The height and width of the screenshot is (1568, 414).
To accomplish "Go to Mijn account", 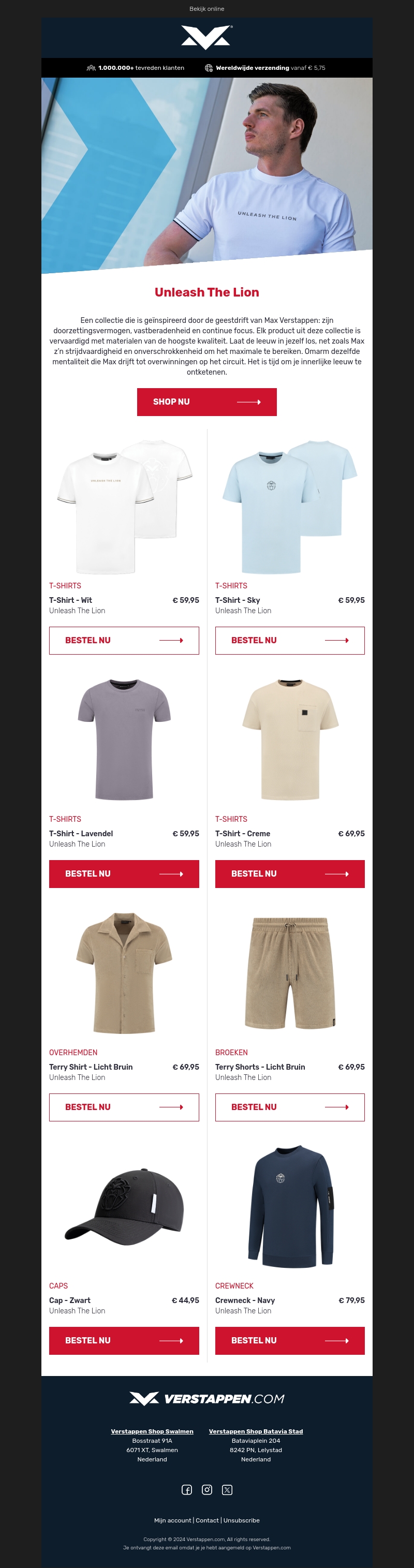I will tap(172, 1520).
